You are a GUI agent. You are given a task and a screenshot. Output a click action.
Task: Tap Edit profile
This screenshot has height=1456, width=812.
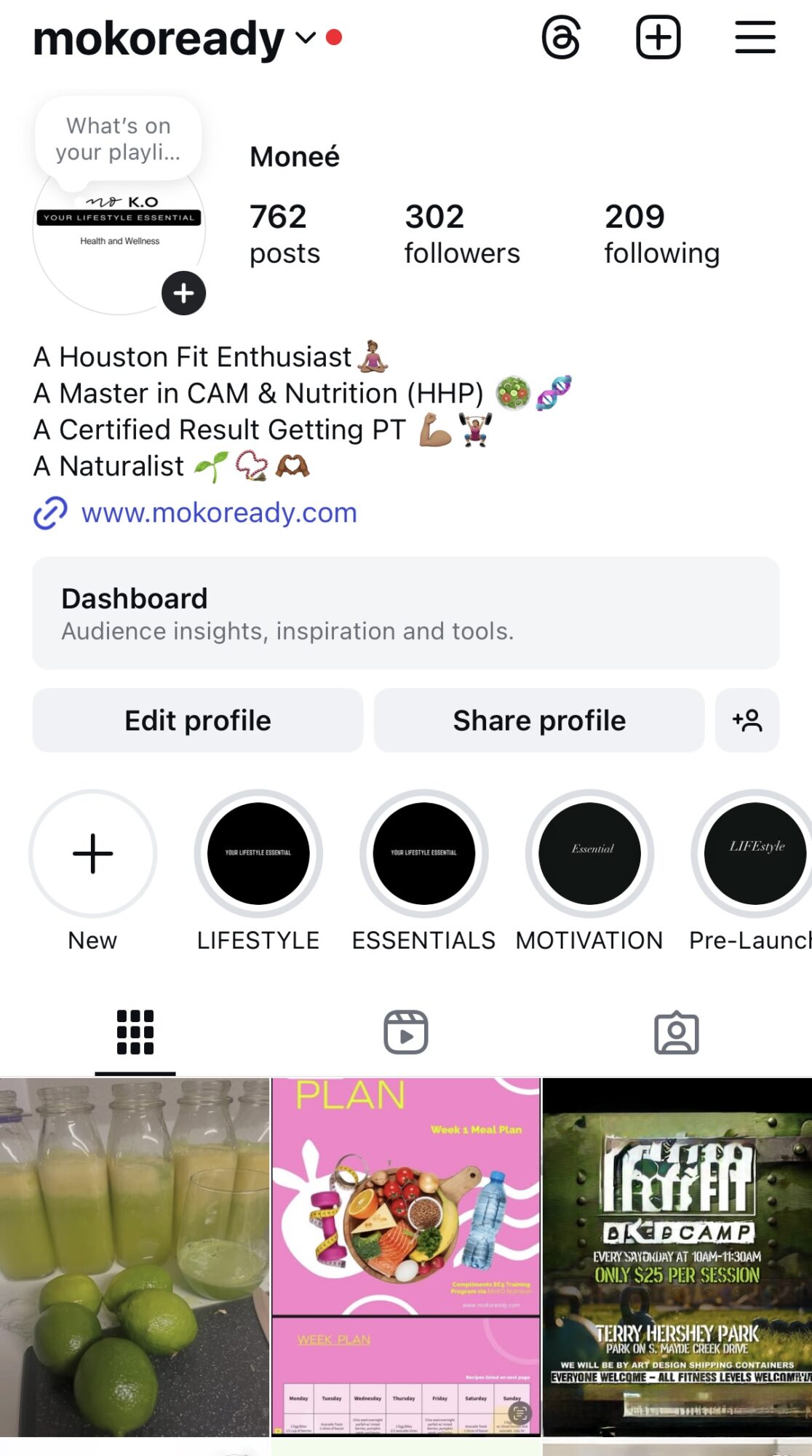click(198, 720)
